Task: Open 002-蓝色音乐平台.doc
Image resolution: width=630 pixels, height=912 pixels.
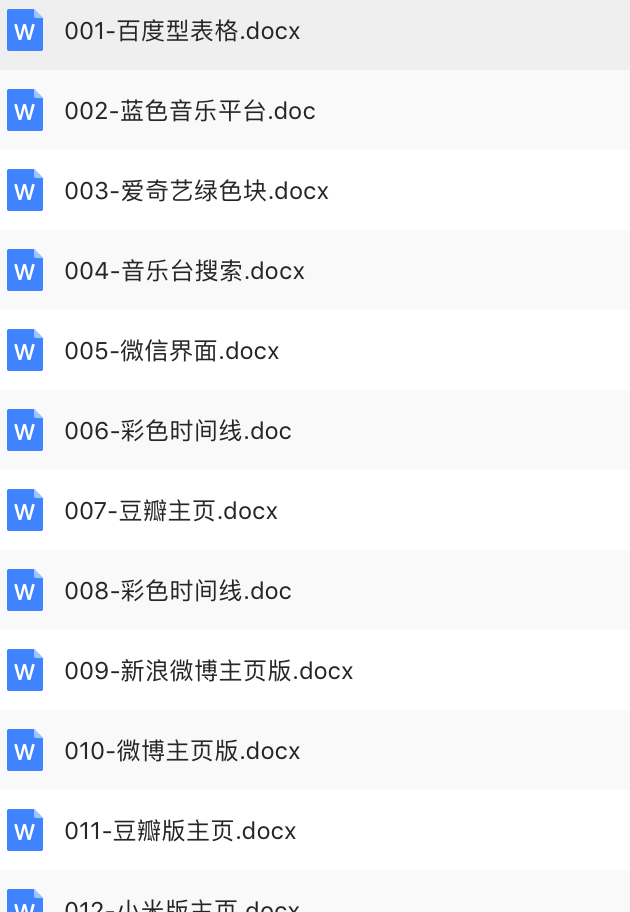Action: pos(190,111)
